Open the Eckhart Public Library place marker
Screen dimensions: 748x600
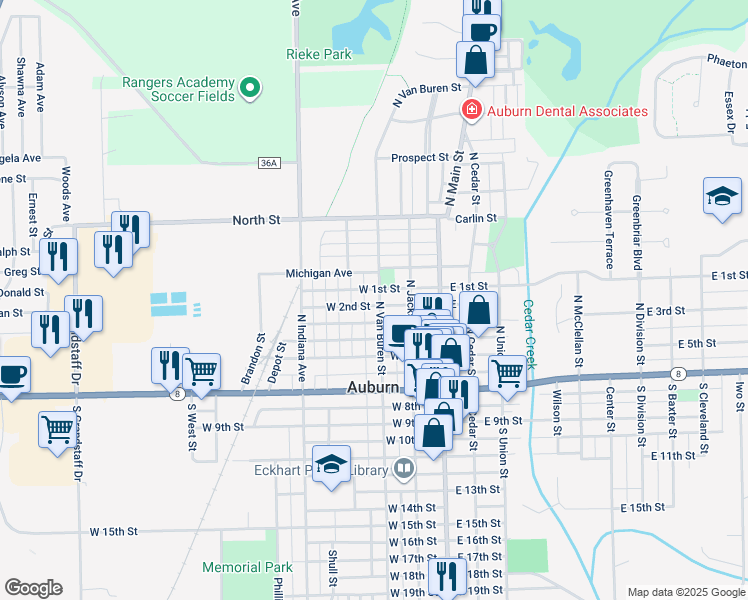[x=403, y=467]
